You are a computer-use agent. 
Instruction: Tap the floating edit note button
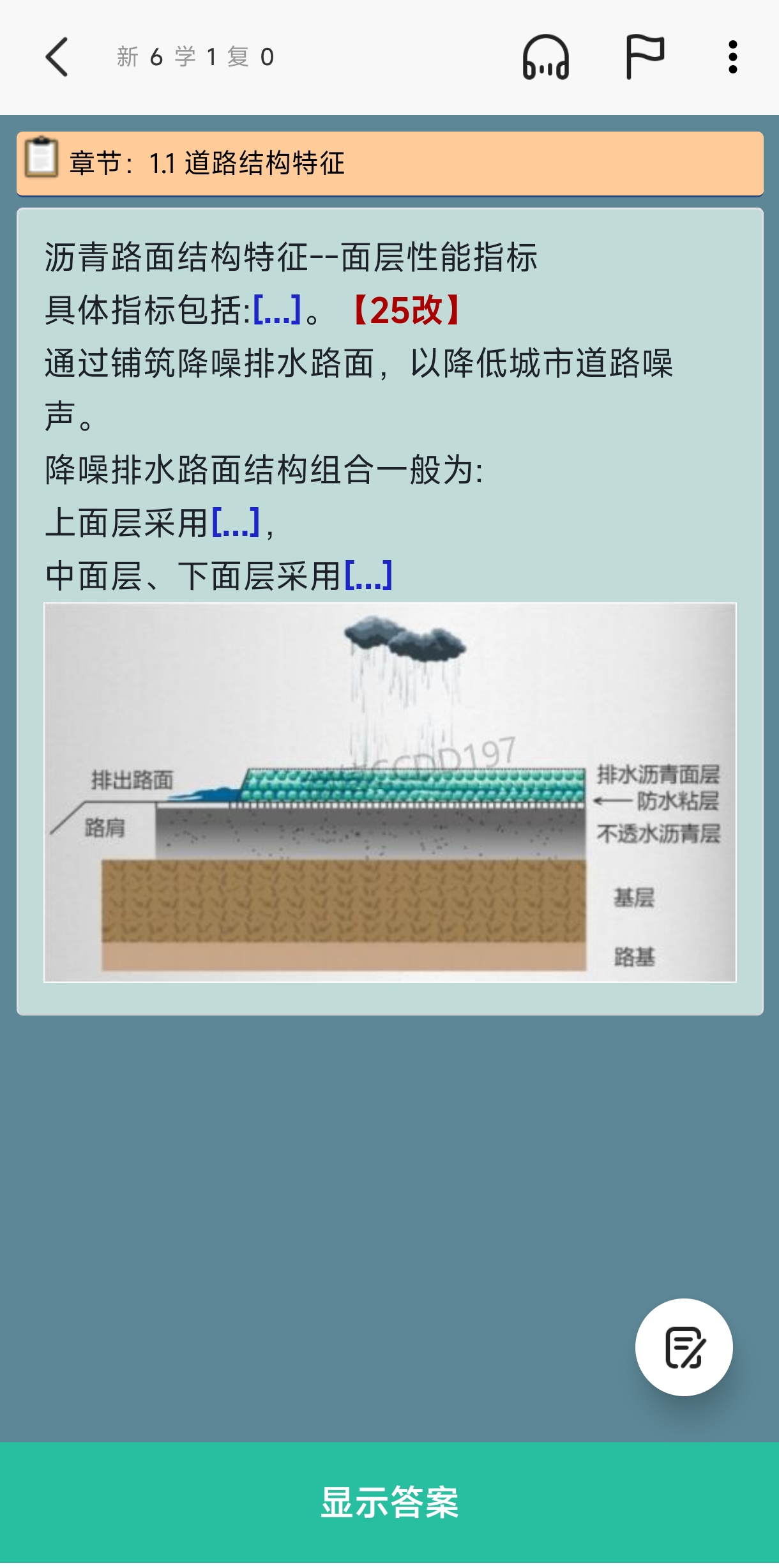tap(683, 1347)
